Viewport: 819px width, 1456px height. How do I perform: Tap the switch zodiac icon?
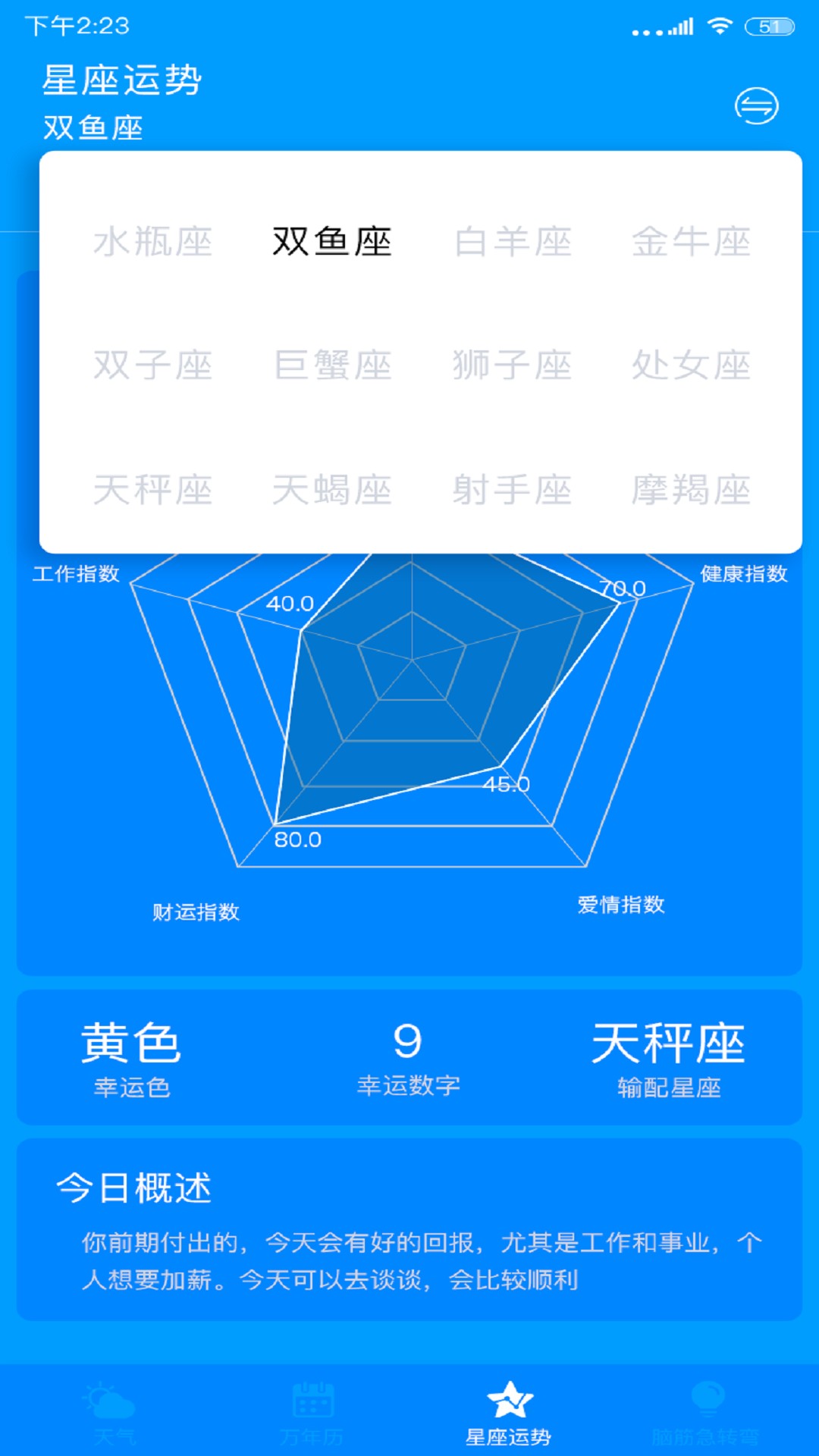click(756, 105)
